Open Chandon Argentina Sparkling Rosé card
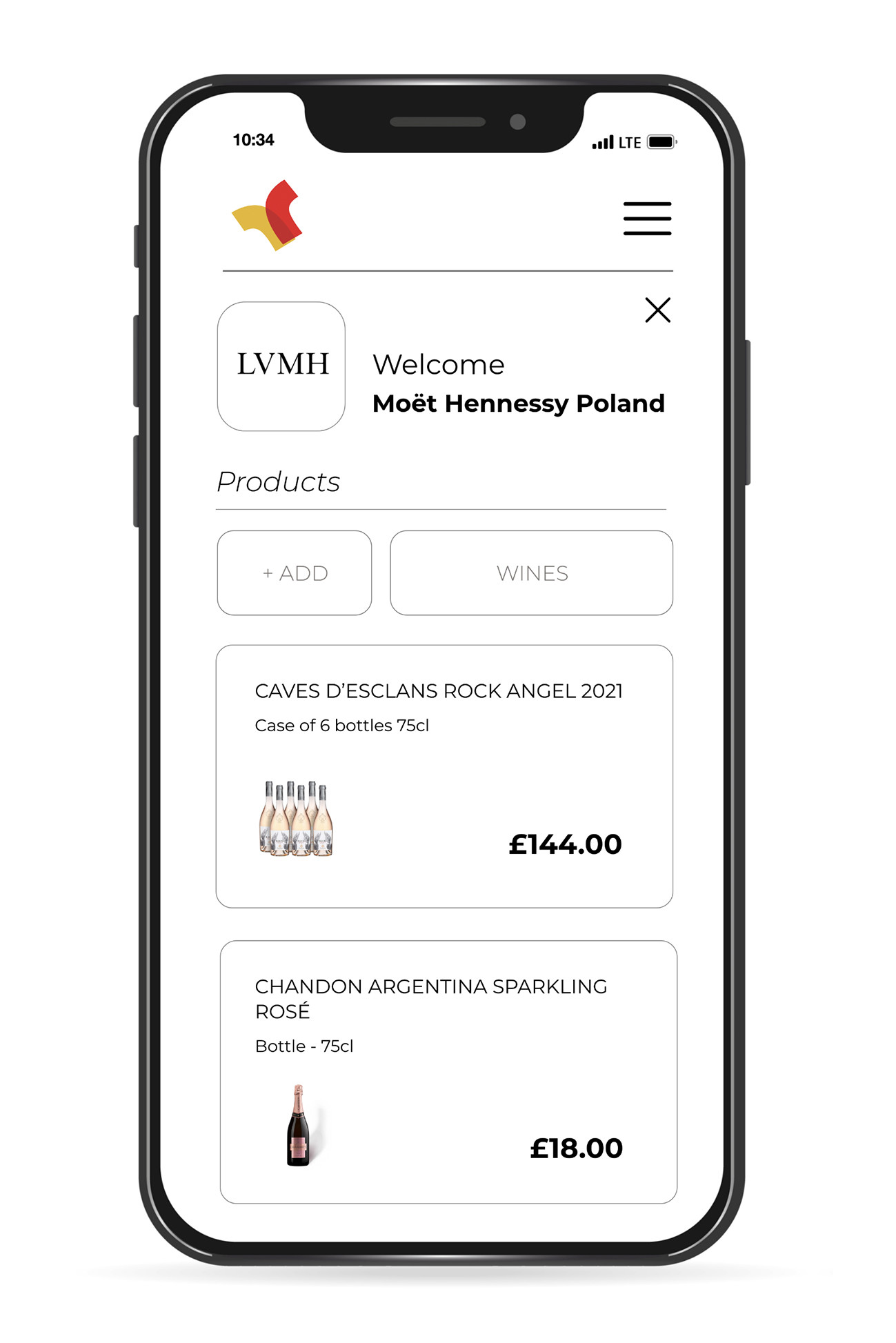This screenshot has height=1343, width=896. [x=448, y=1071]
